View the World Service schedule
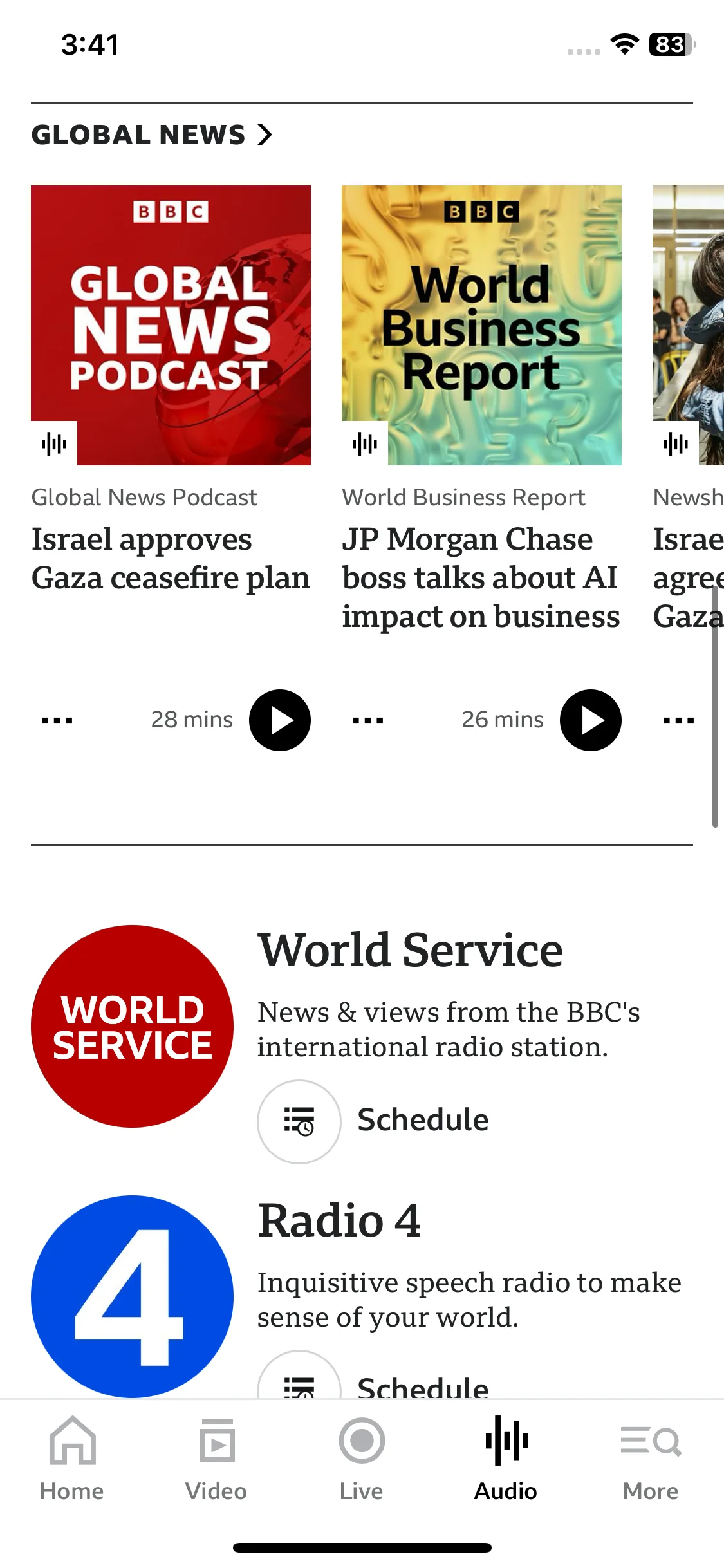724x1568 pixels. (x=373, y=1121)
